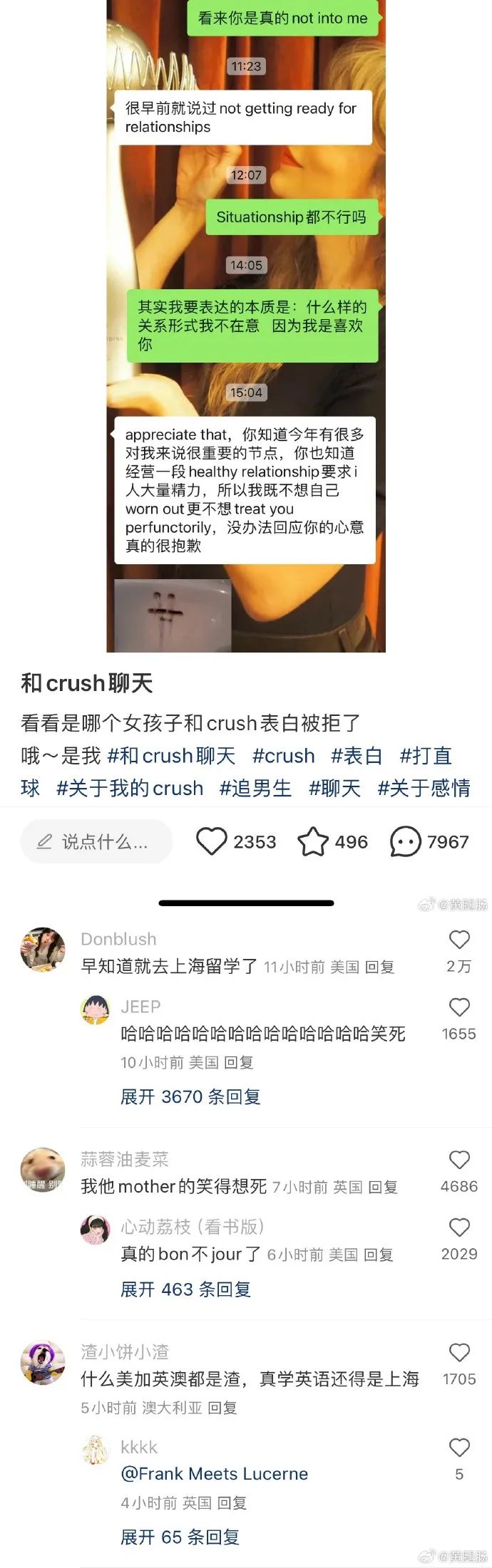492x1568 pixels.
Task: Expand the 463 replies
Action: click(x=185, y=1289)
